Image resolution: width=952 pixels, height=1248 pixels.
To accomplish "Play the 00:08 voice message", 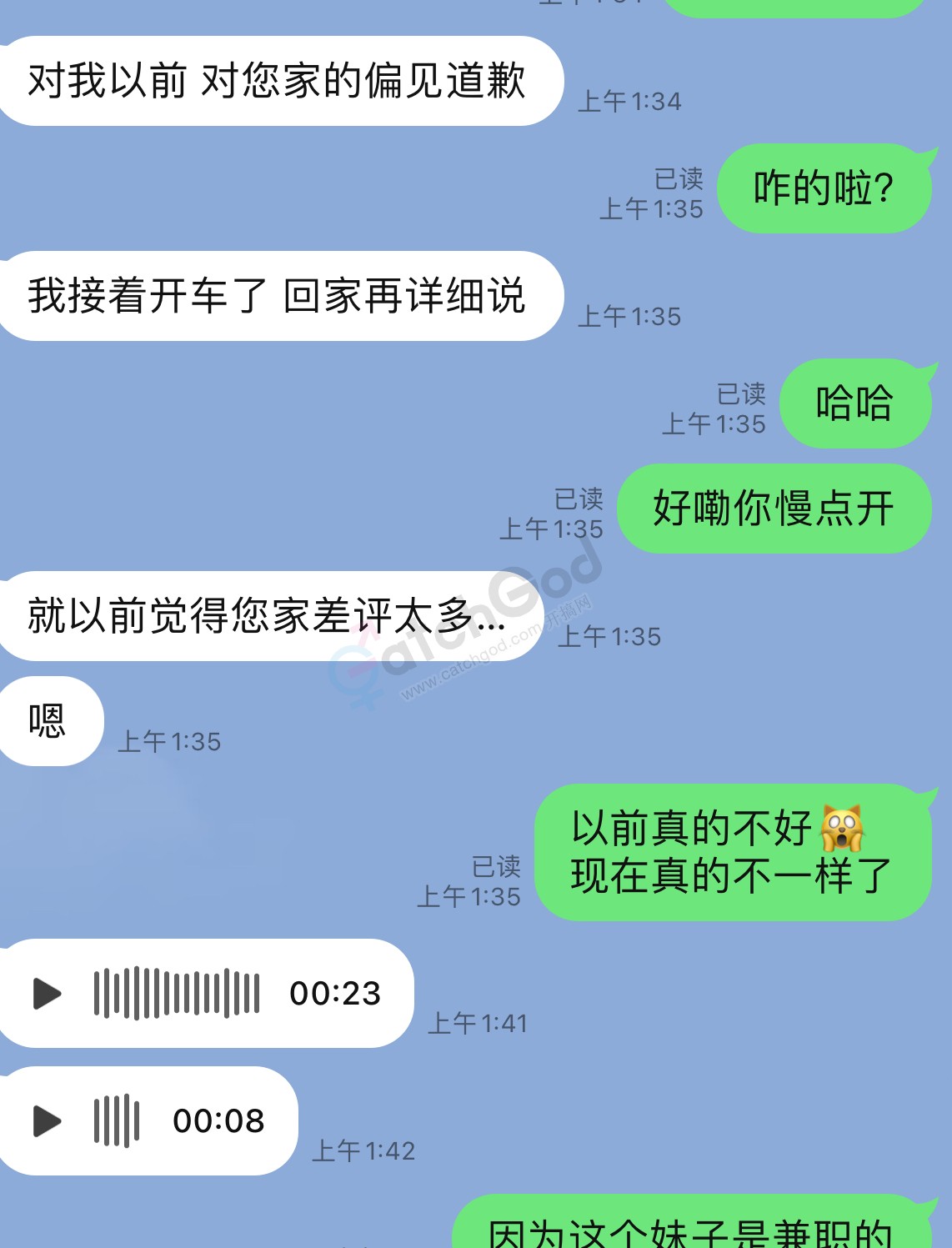I will coord(48,1120).
